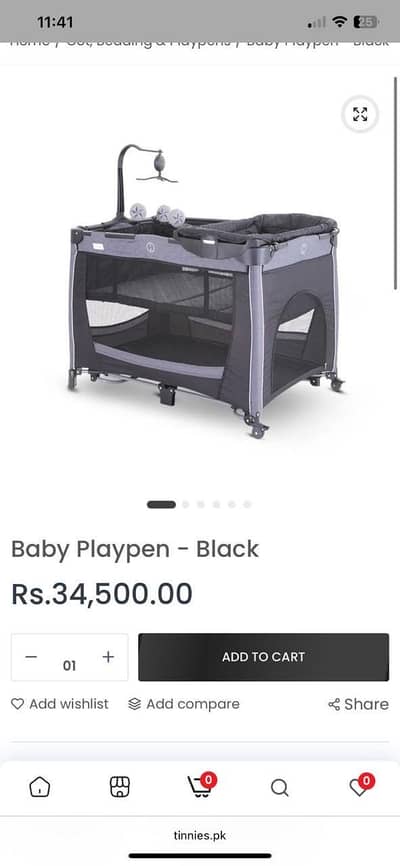Select Add compare option
This screenshot has height=866, width=400.
coord(184,704)
